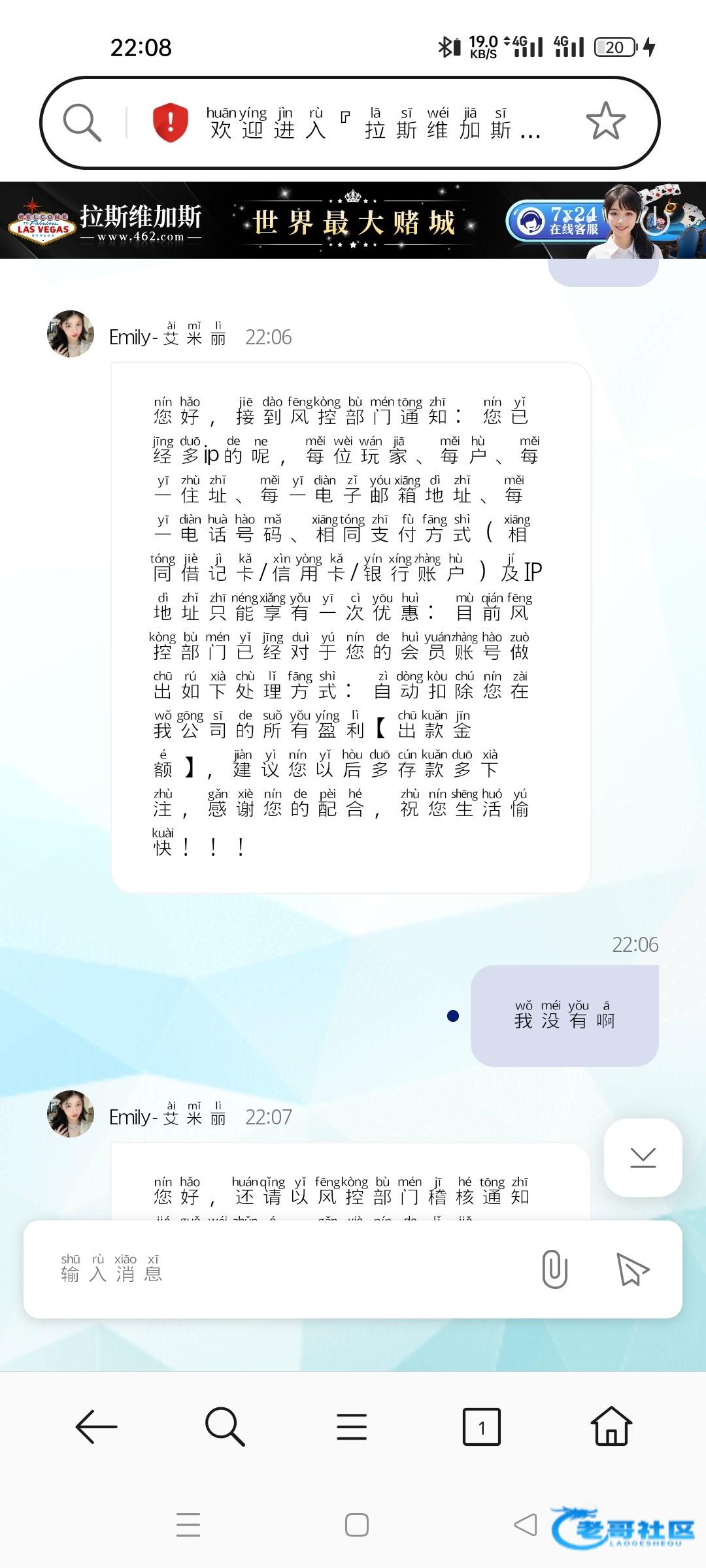Open the page address text field

[x=373, y=123]
